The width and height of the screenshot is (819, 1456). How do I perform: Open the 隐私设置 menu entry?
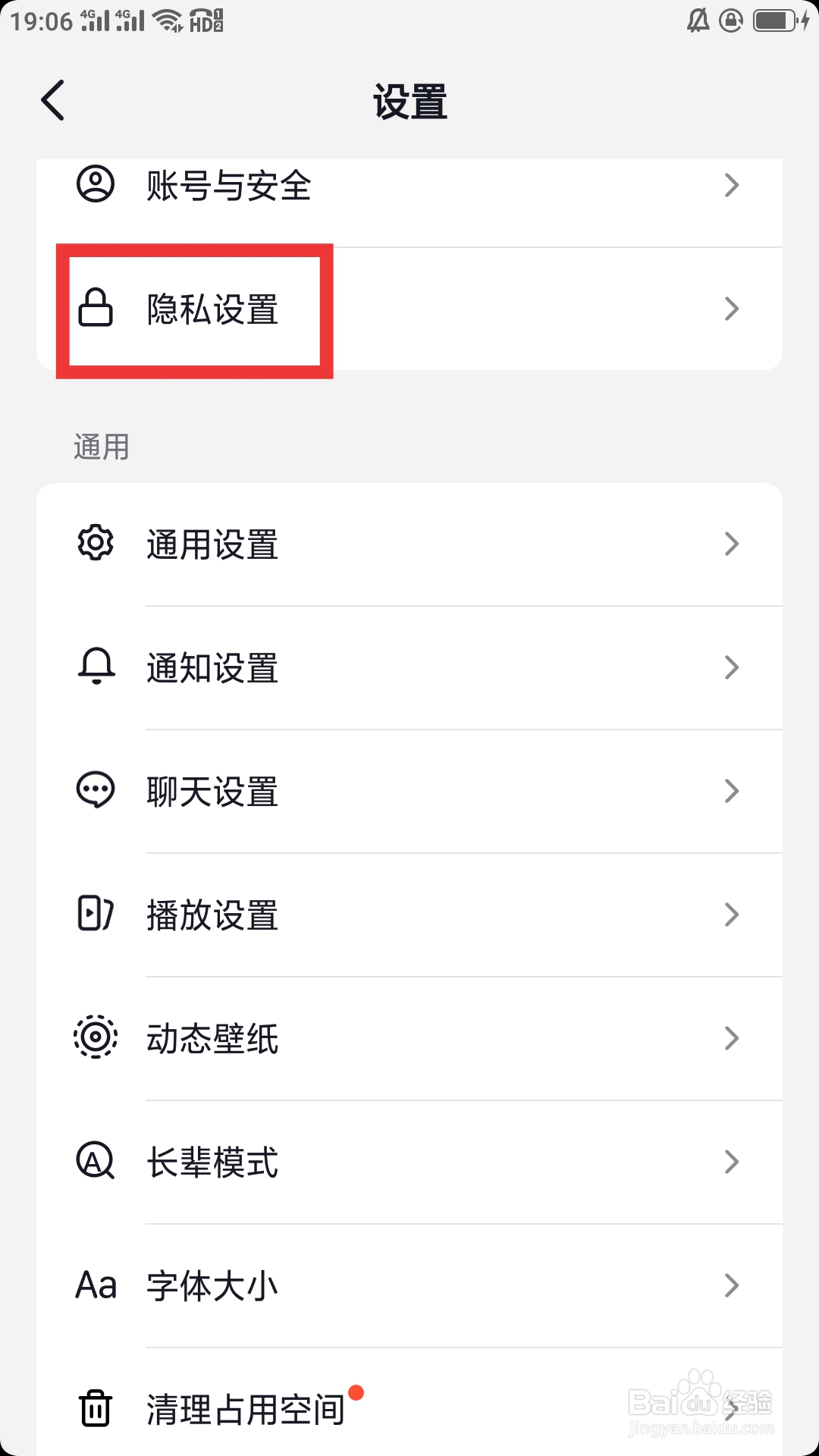point(212,307)
